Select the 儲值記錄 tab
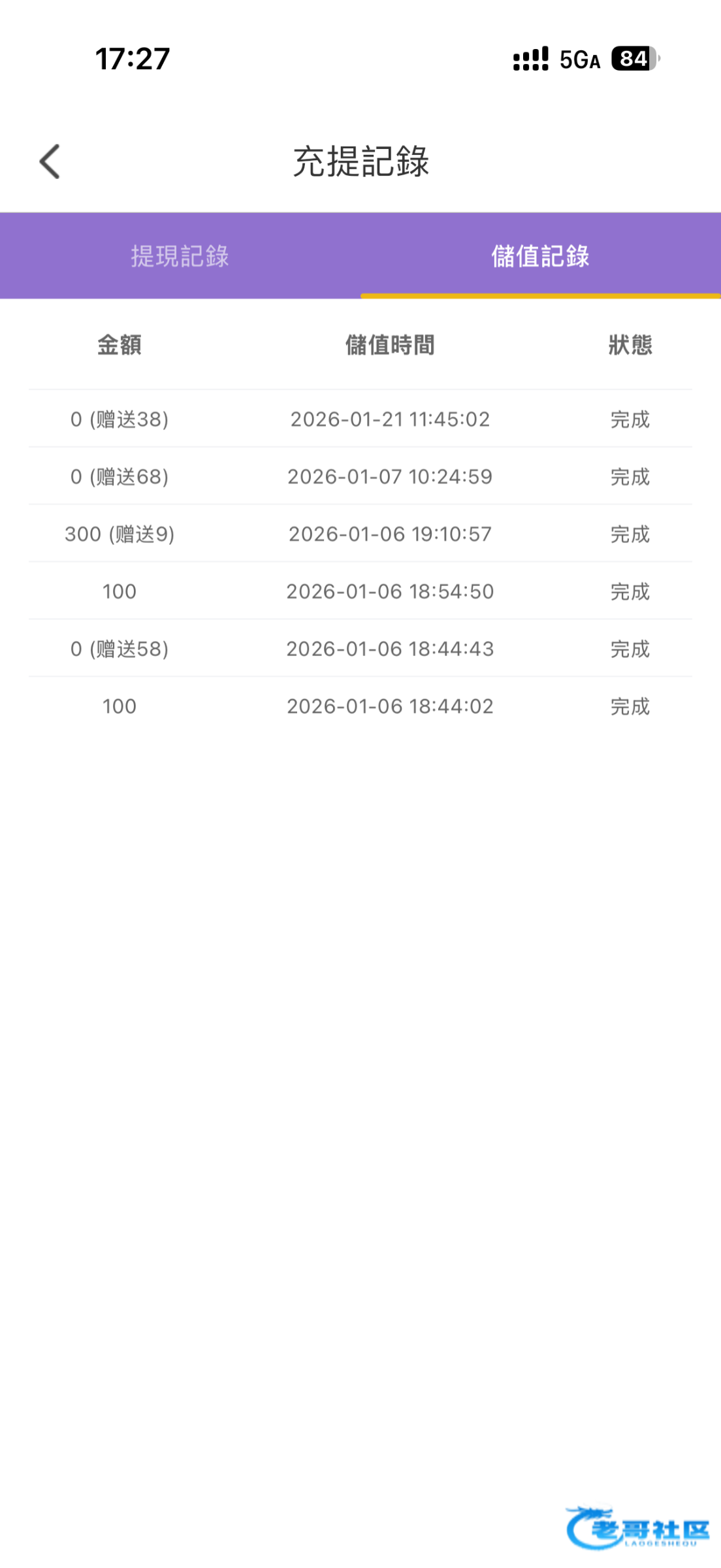Viewport: 721px width, 1568px height. [541, 256]
